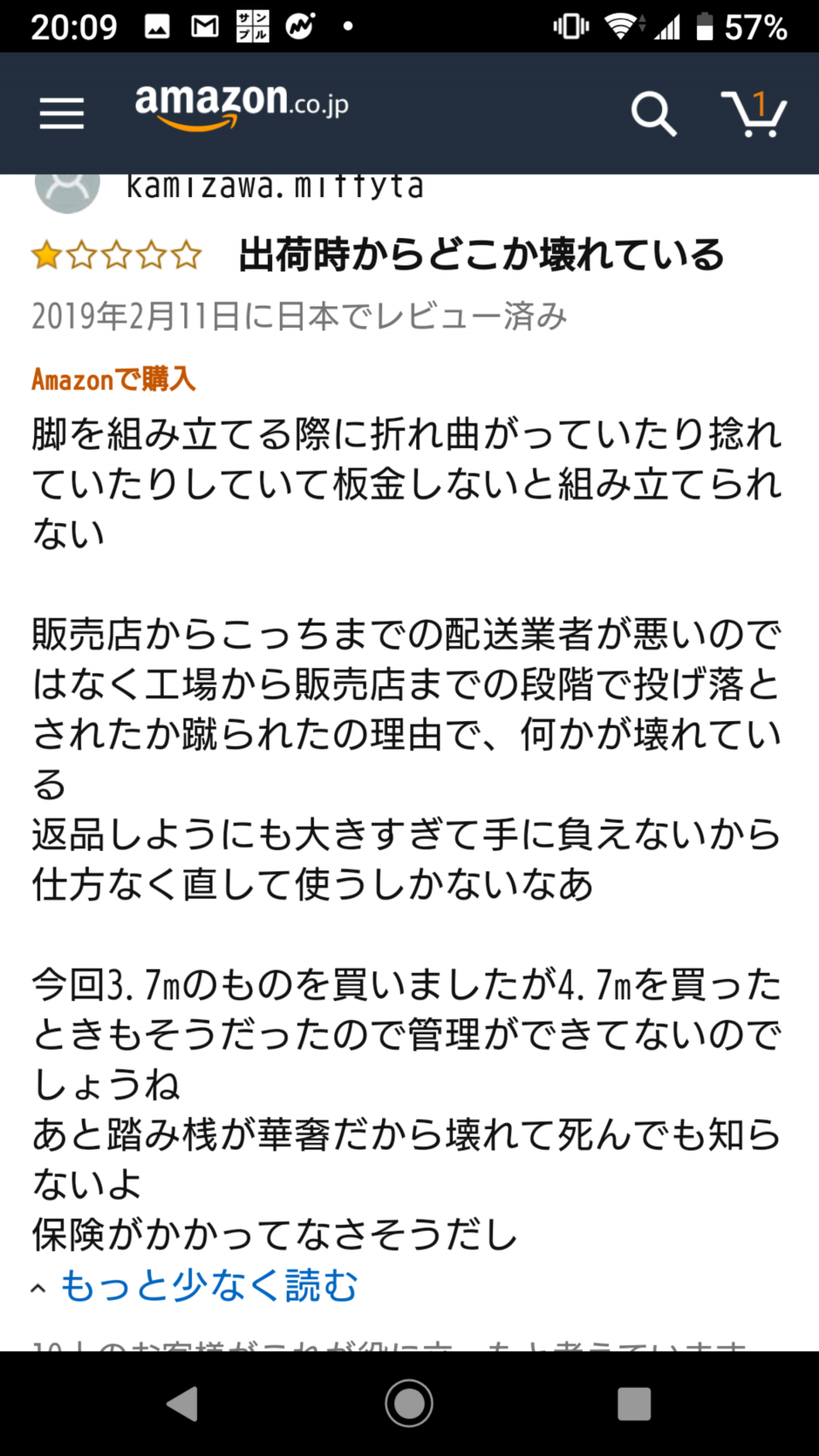Open the shopping cart
This screenshot has width=819, height=1456.
click(754, 114)
